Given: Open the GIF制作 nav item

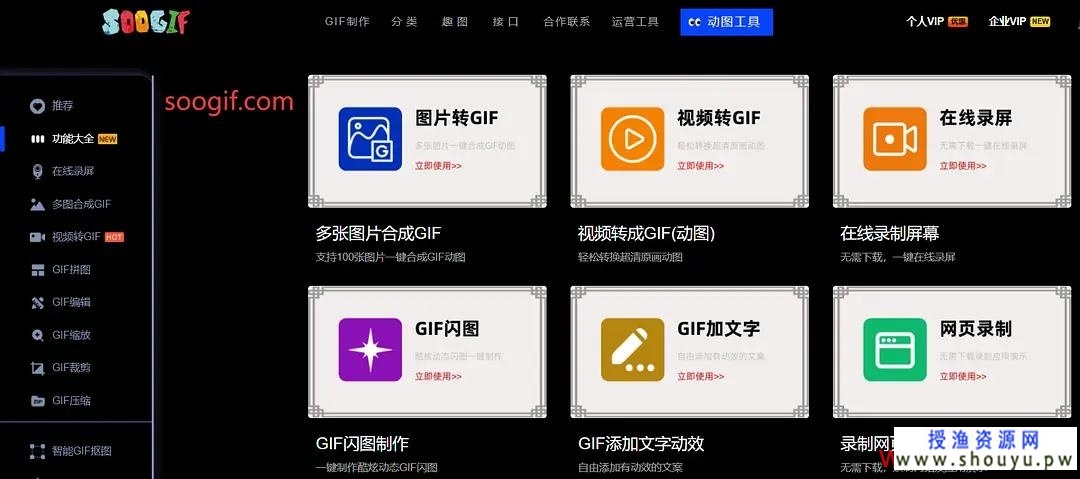Looking at the screenshot, I should click(x=347, y=21).
